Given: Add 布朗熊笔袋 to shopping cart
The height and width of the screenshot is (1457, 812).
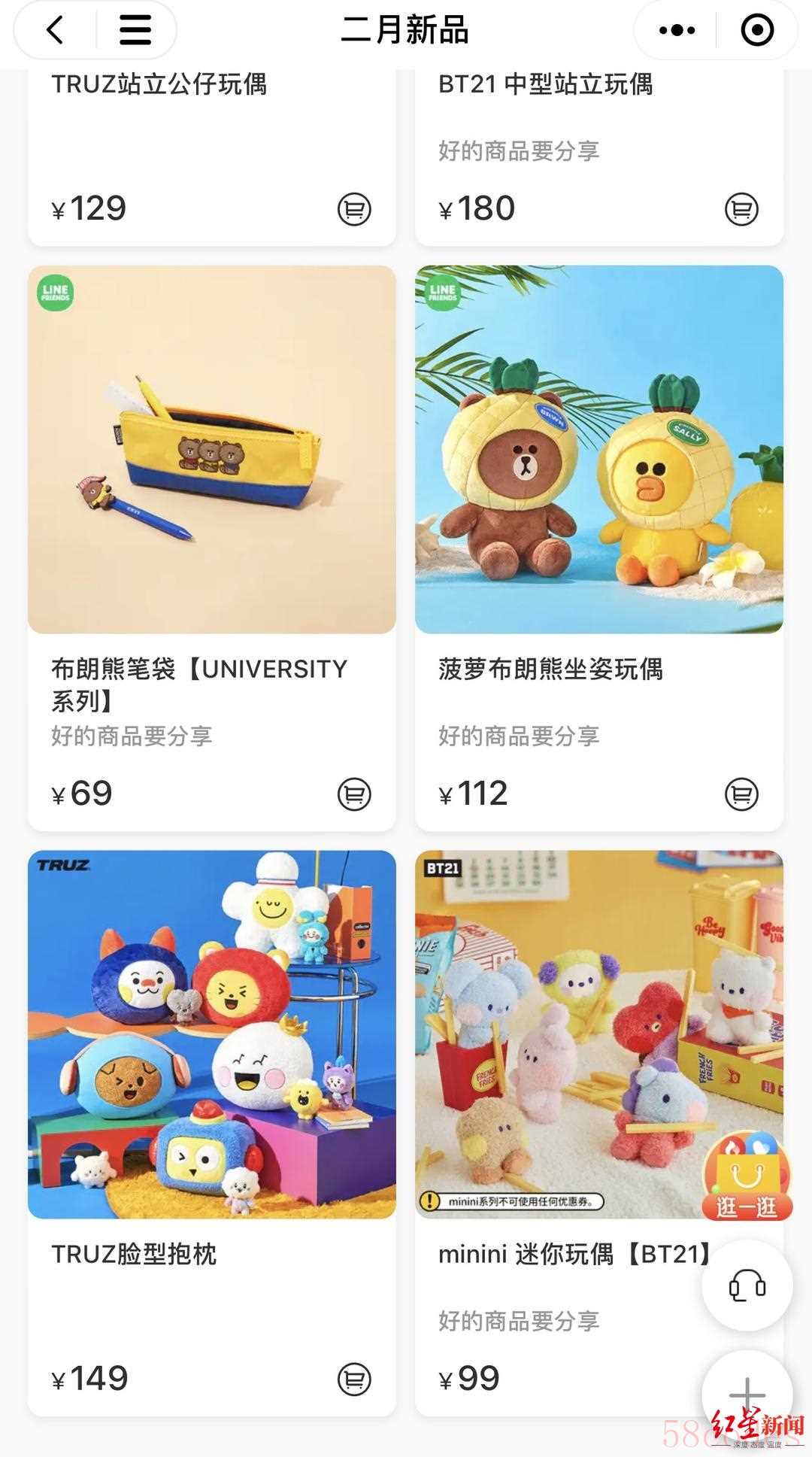Looking at the screenshot, I should (354, 794).
